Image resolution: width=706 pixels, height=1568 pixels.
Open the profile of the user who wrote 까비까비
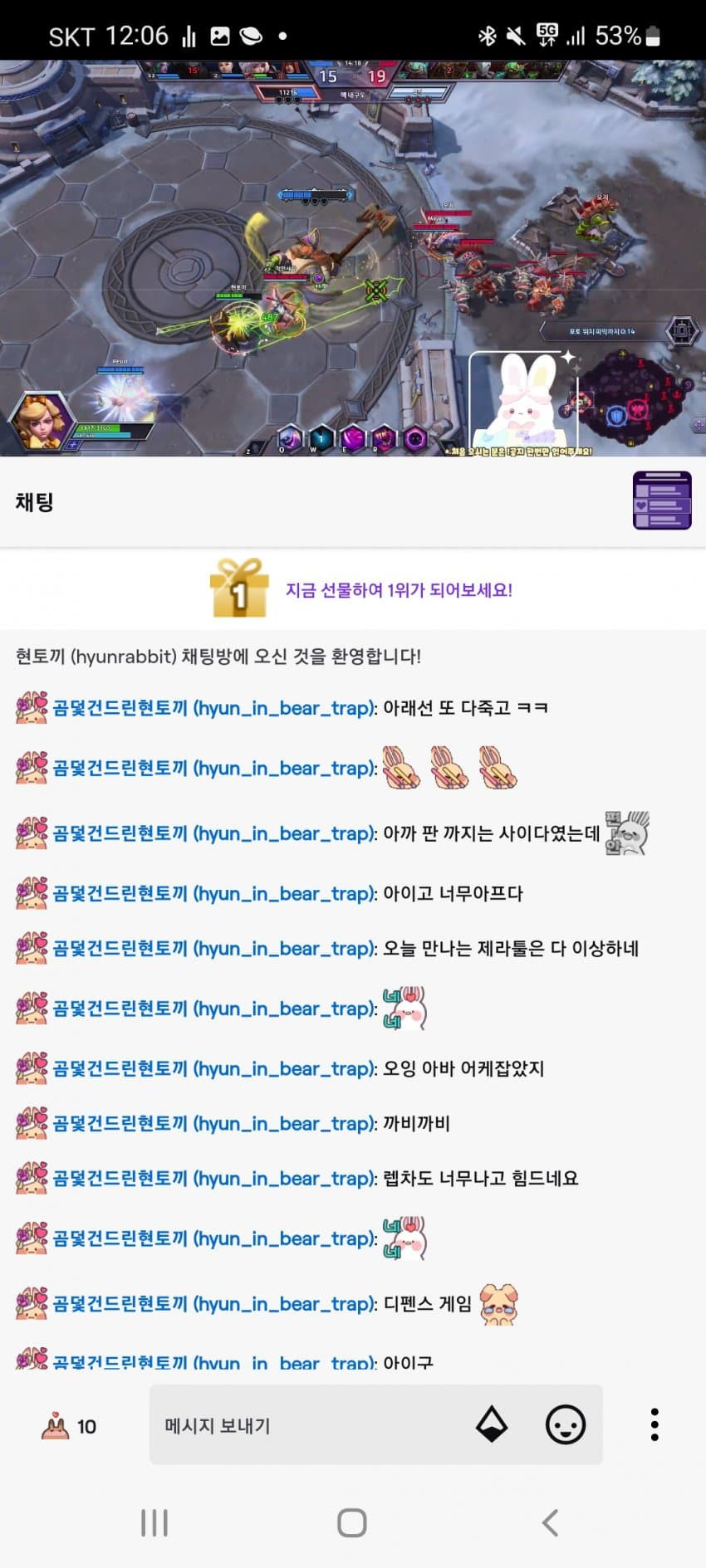coord(214,1123)
